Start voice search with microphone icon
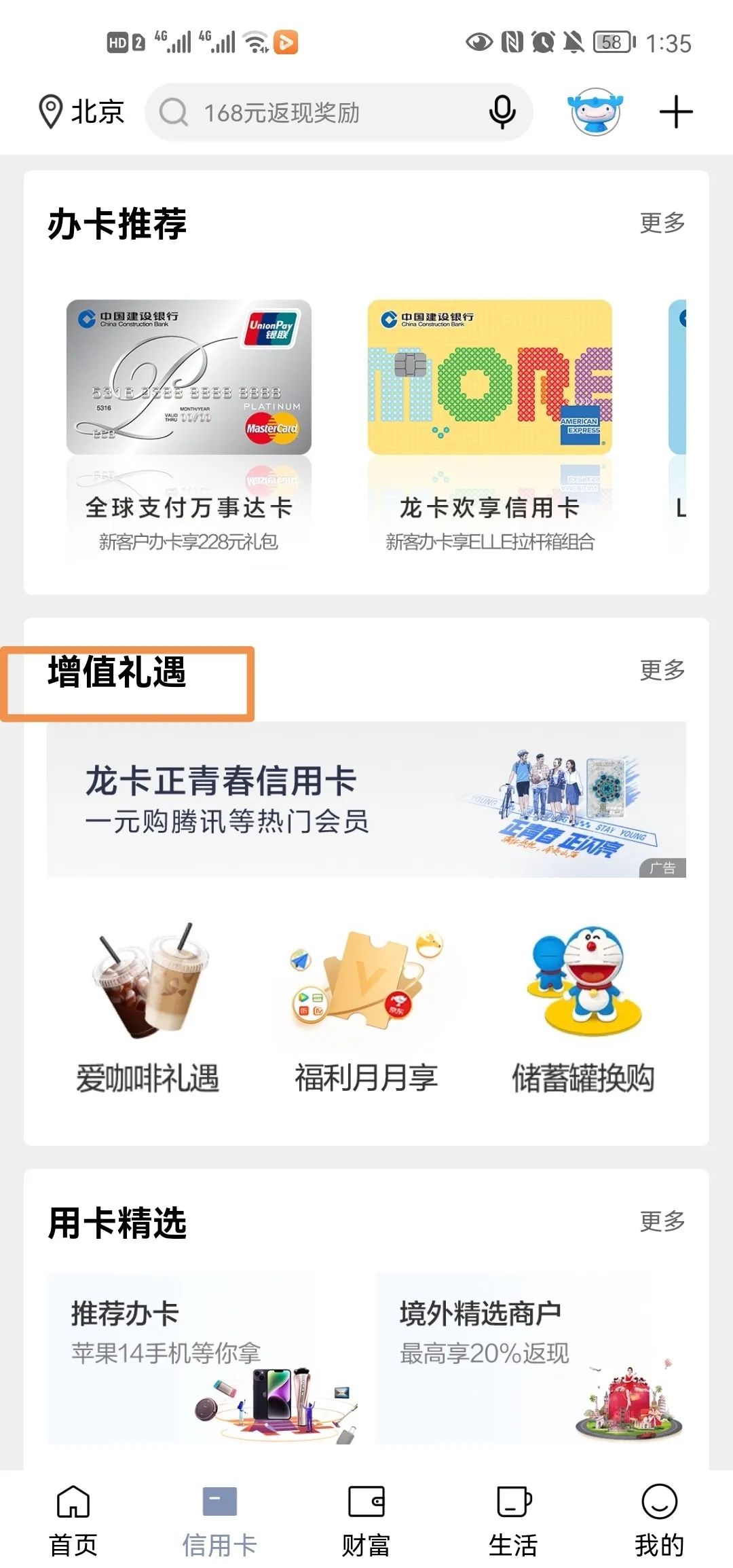Screen dimensions: 733x1568 coord(502,113)
